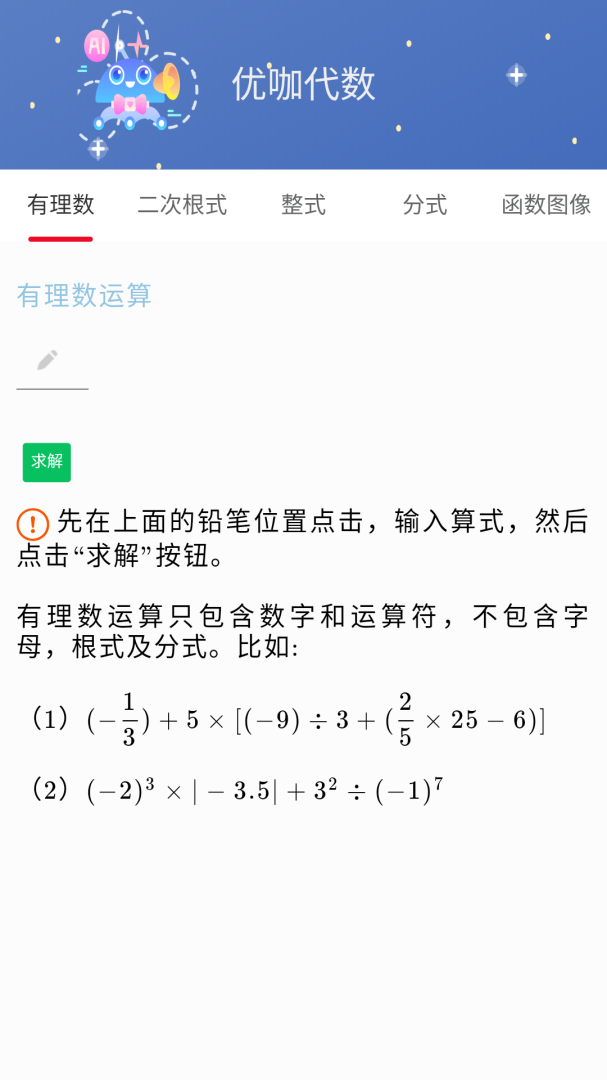Switch to the 函数图像 tab
The width and height of the screenshot is (607, 1080).
546,205
